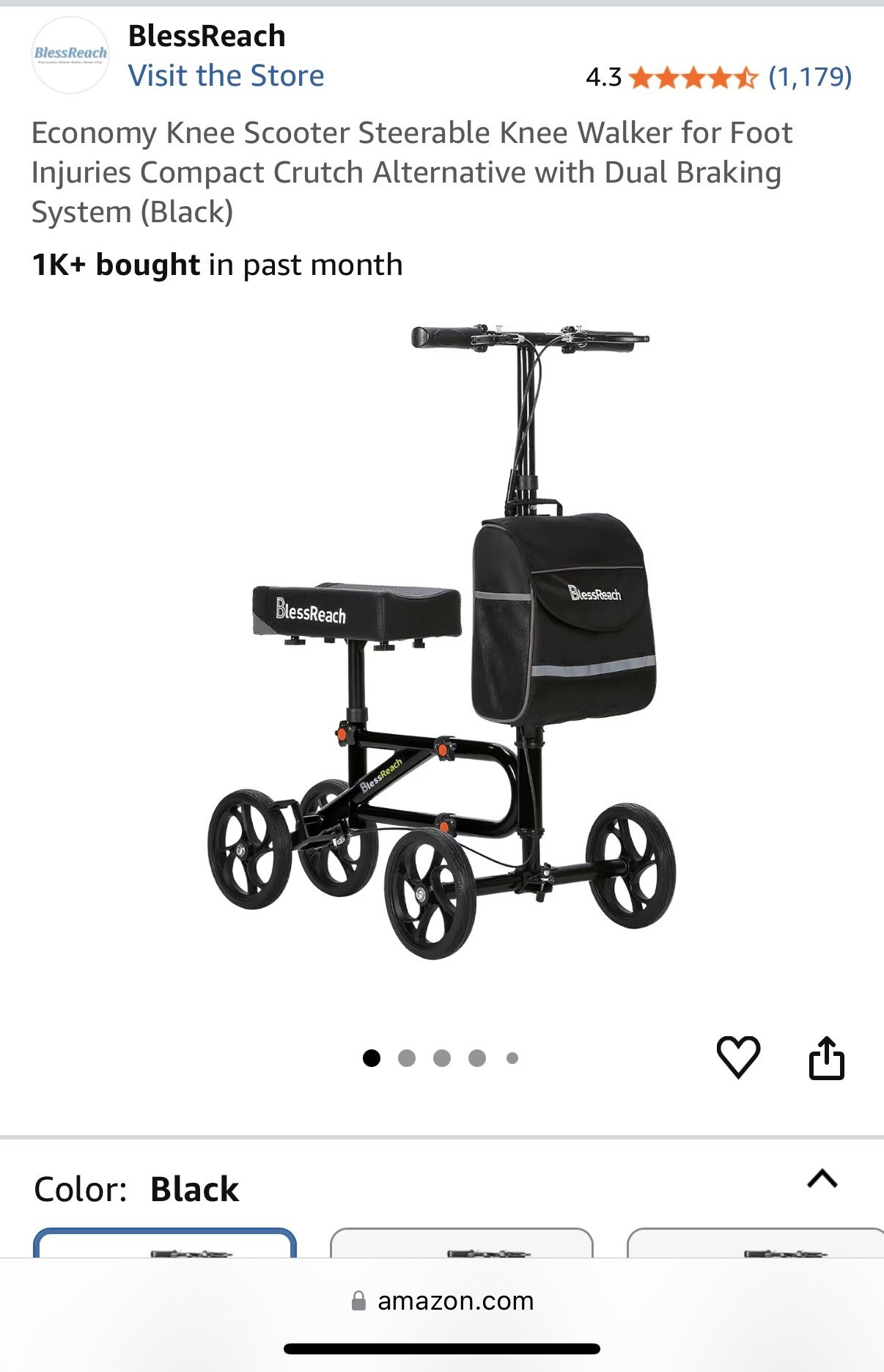Select the first image carousel dot
Viewport: 884px width, 1372px height.
click(372, 1057)
